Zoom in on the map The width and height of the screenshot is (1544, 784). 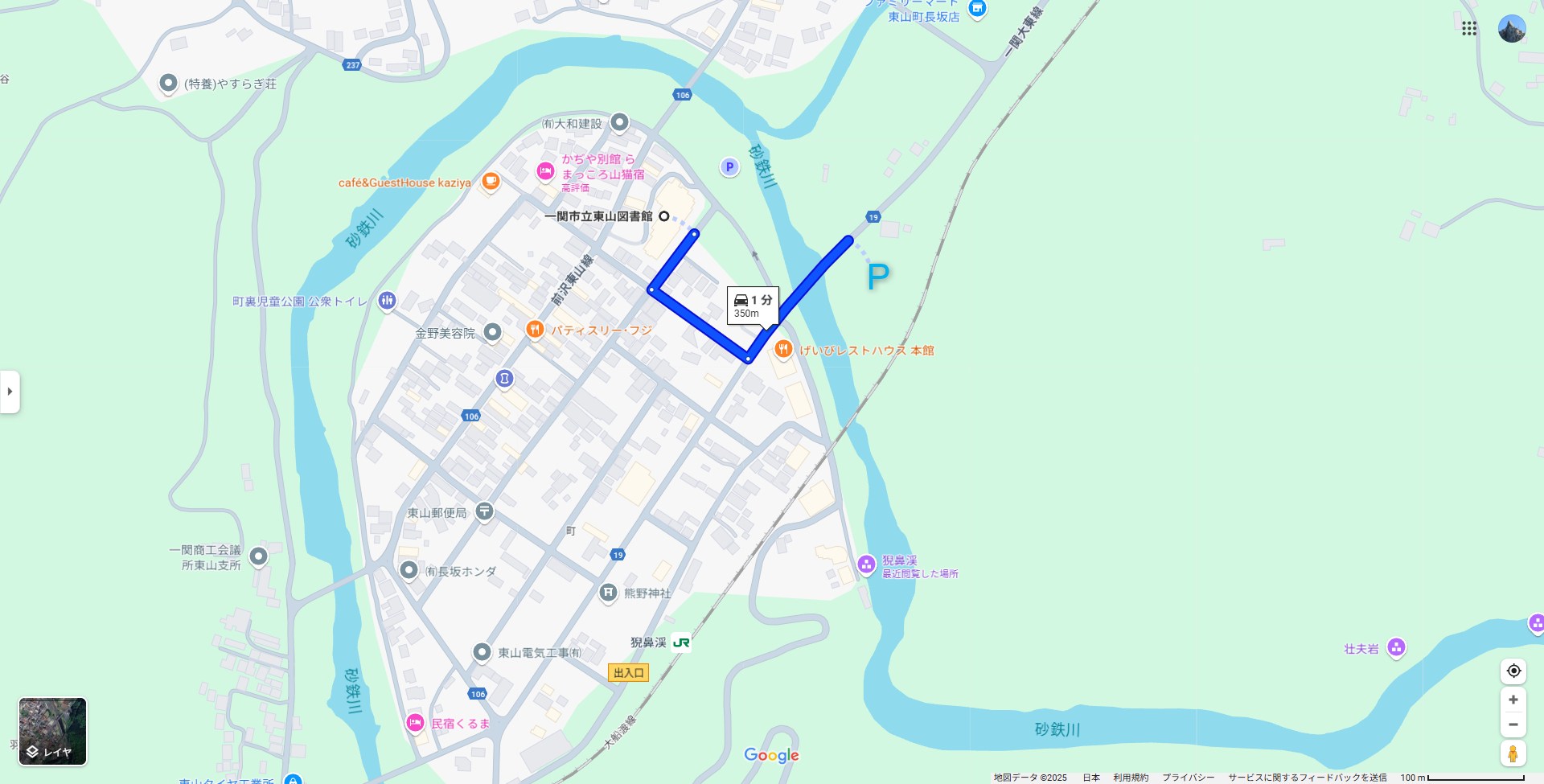(1513, 700)
